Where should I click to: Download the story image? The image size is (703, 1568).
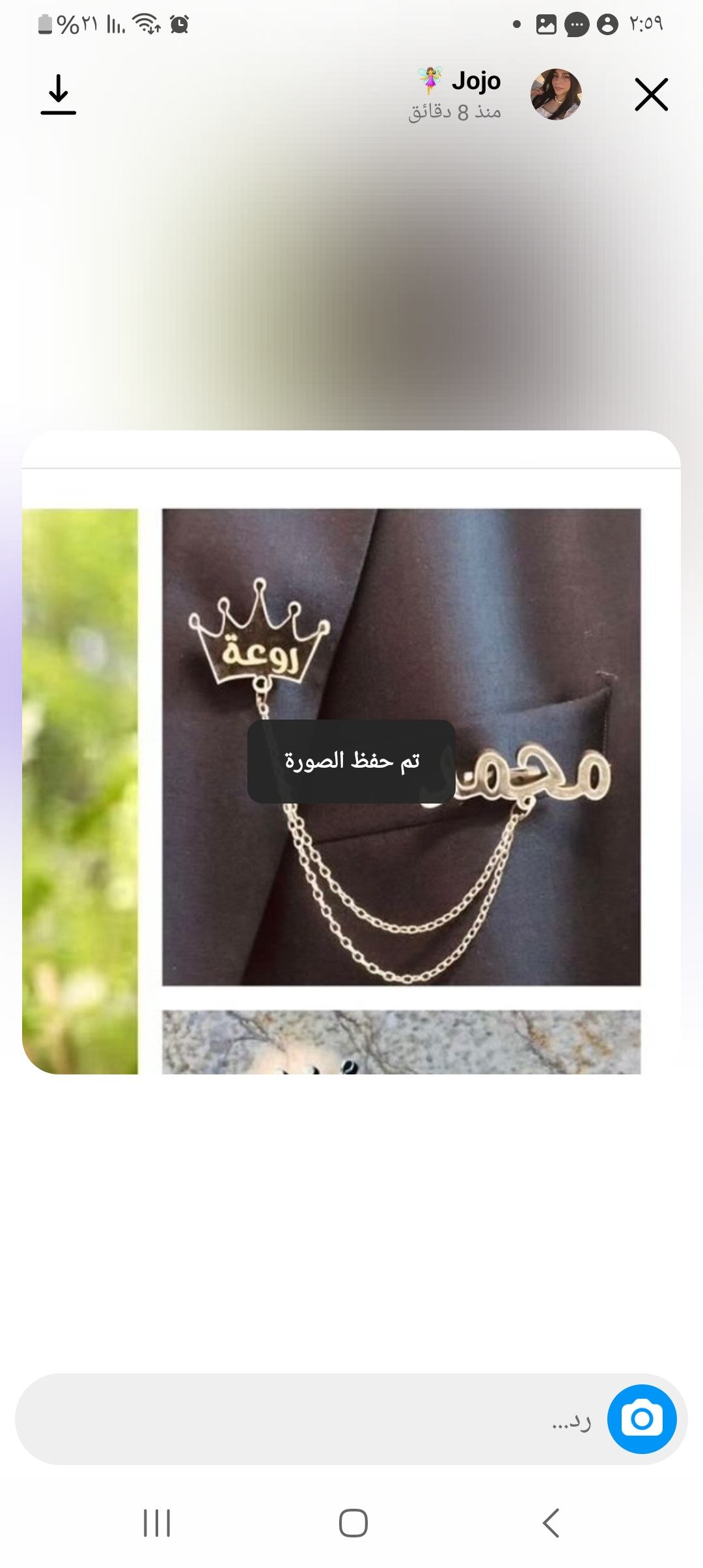coord(59,95)
